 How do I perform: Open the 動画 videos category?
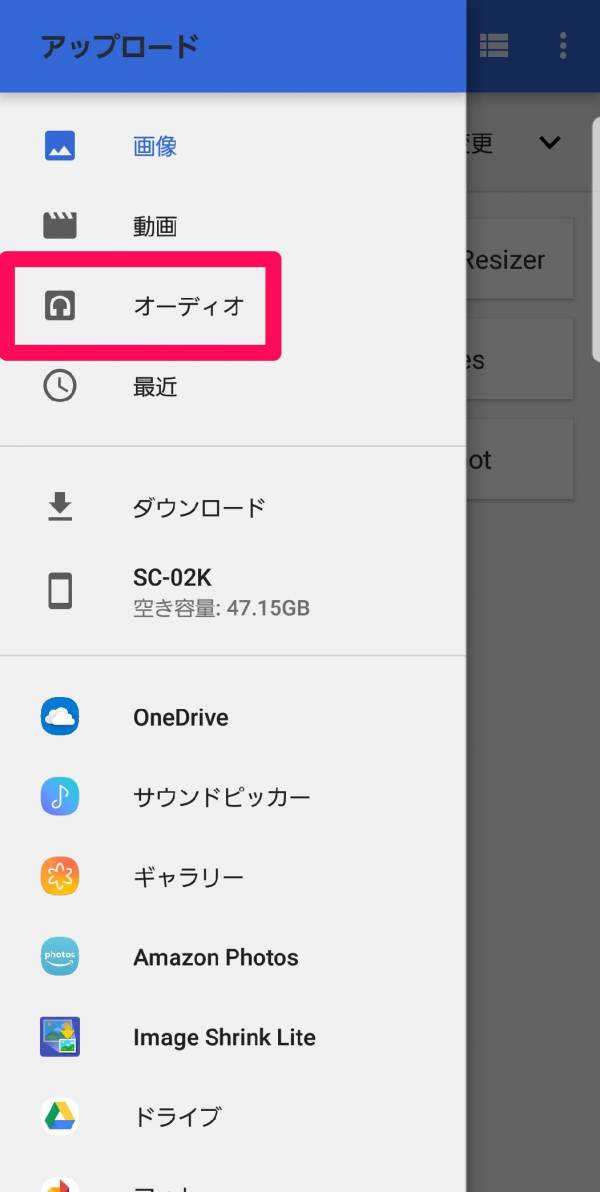[x=233, y=226]
